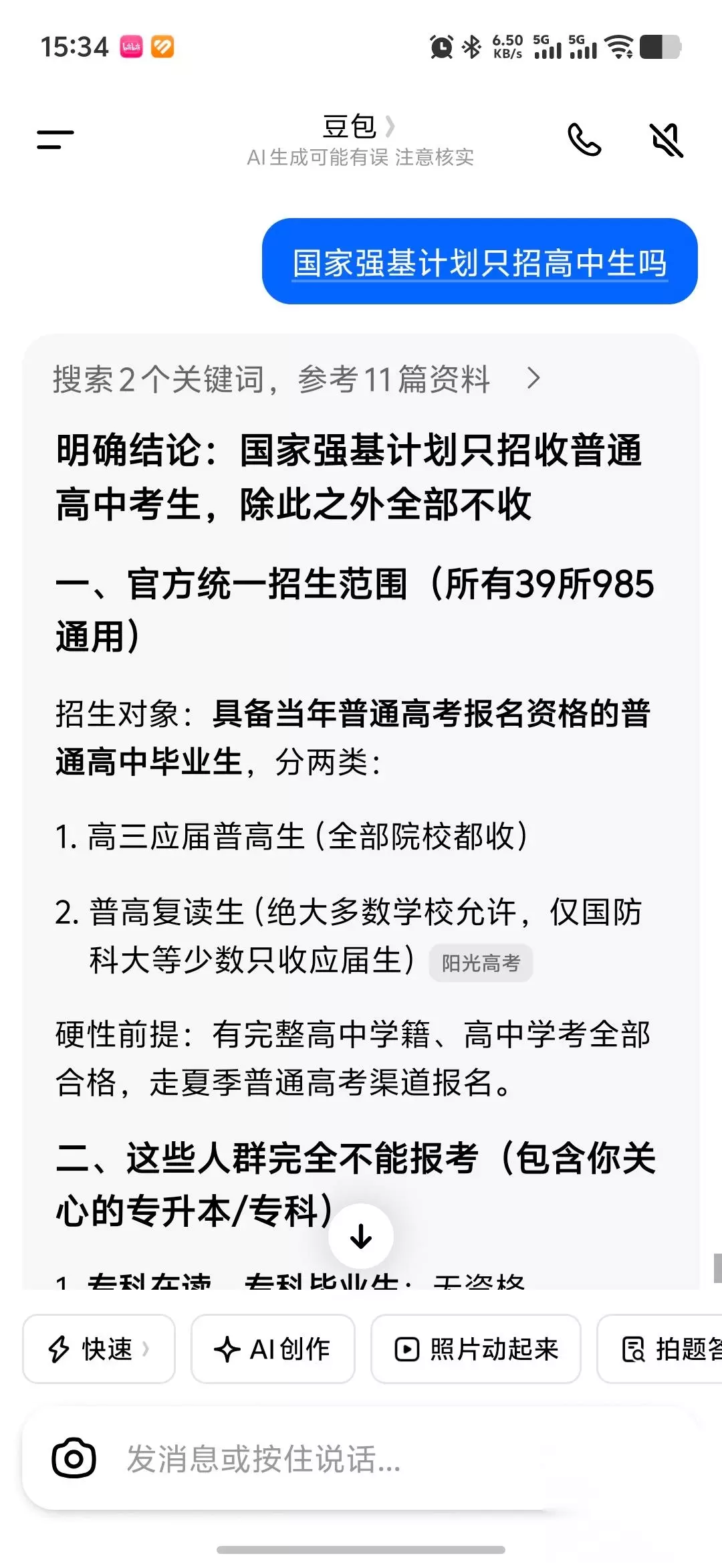
Task: Start a voice call with 豆包
Action: [x=584, y=139]
